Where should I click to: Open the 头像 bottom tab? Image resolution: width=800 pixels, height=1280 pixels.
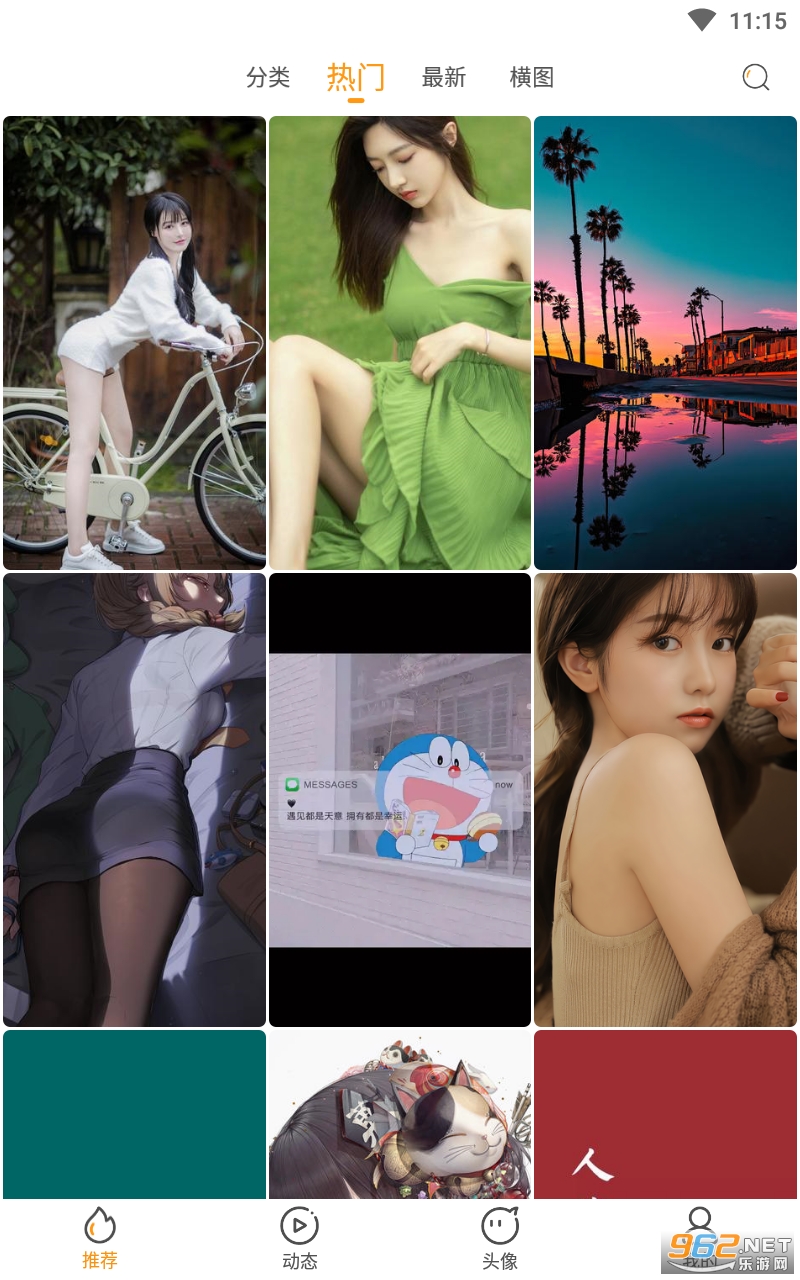click(x=500, y=1238)
